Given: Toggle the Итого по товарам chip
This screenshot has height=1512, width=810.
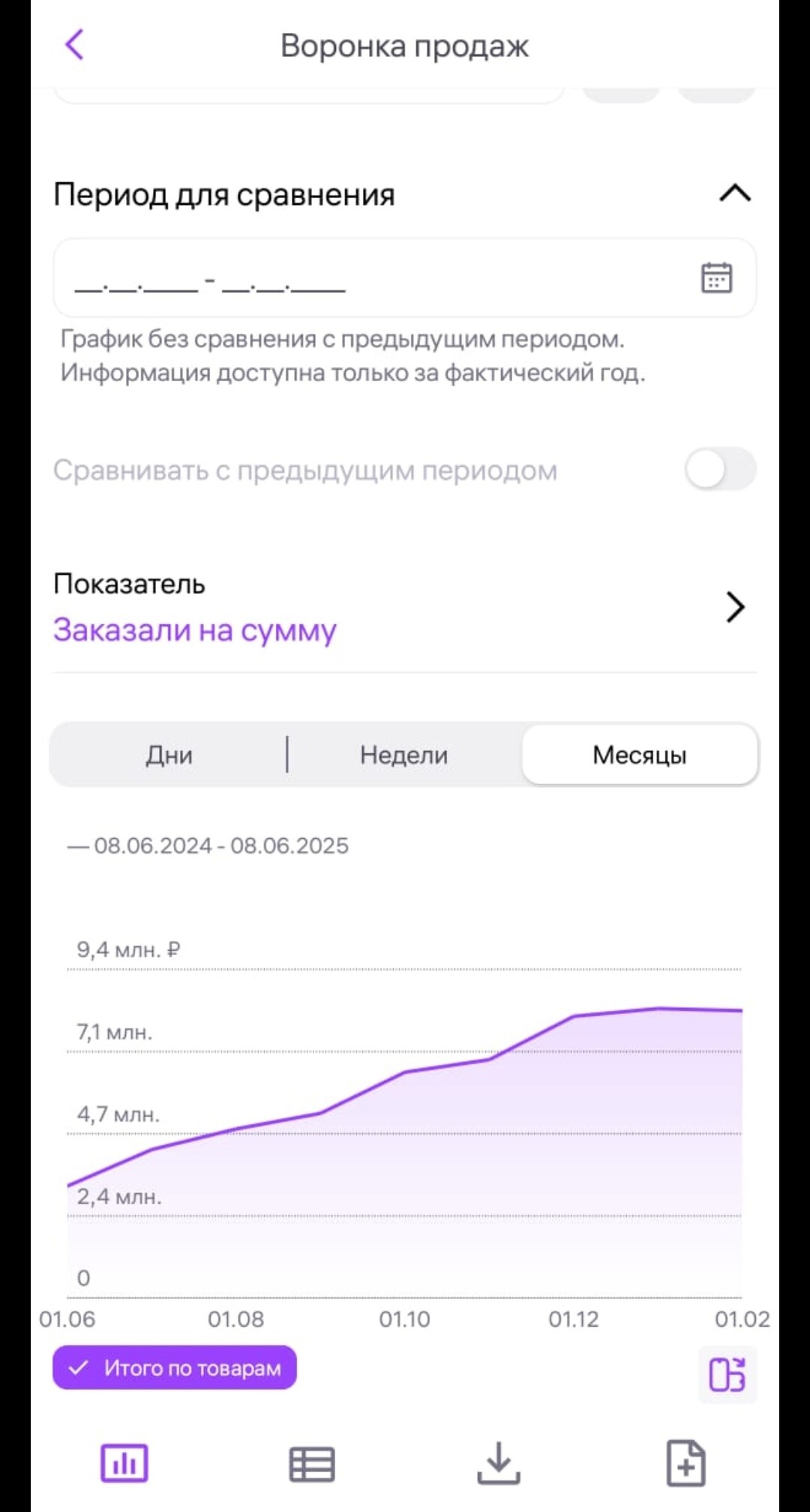Looking at the screenshot, I should (175, 1368).
